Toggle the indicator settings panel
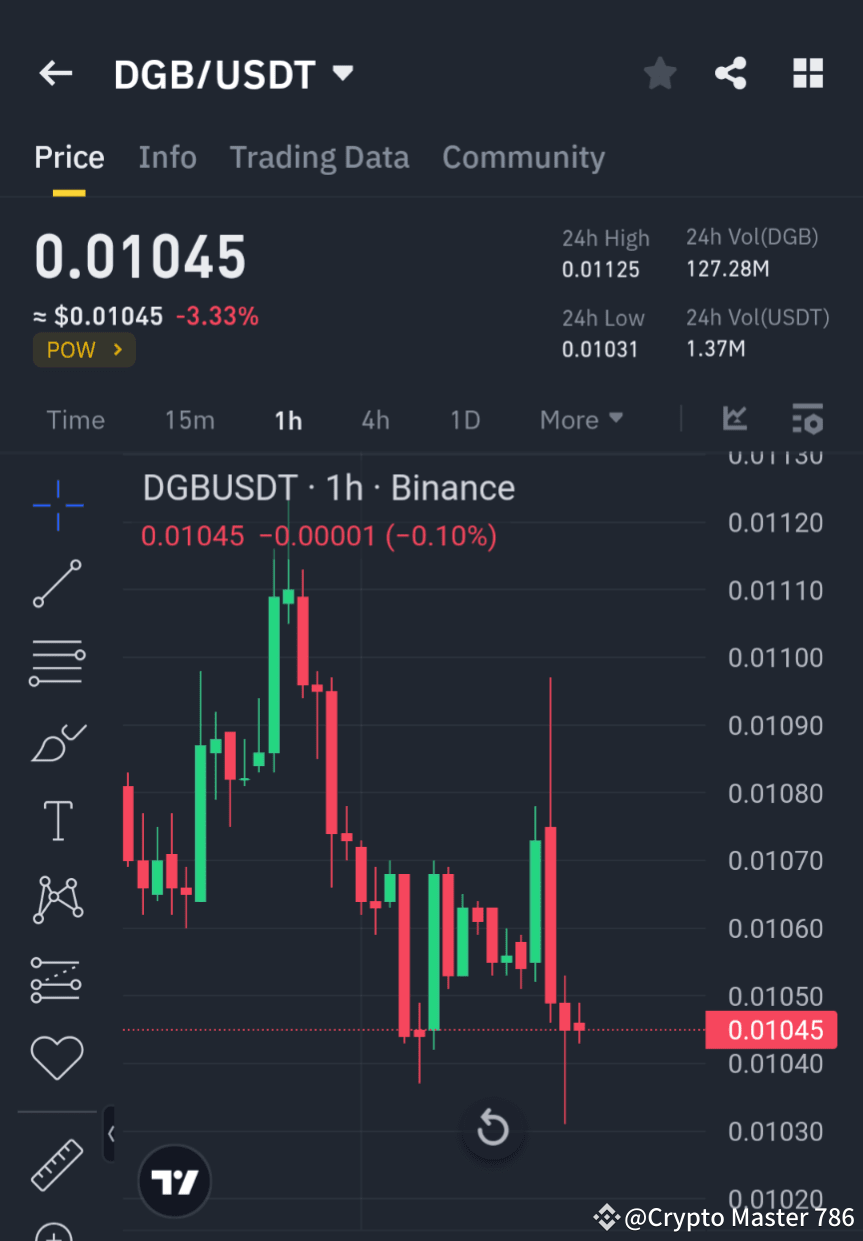 (807, 419)
